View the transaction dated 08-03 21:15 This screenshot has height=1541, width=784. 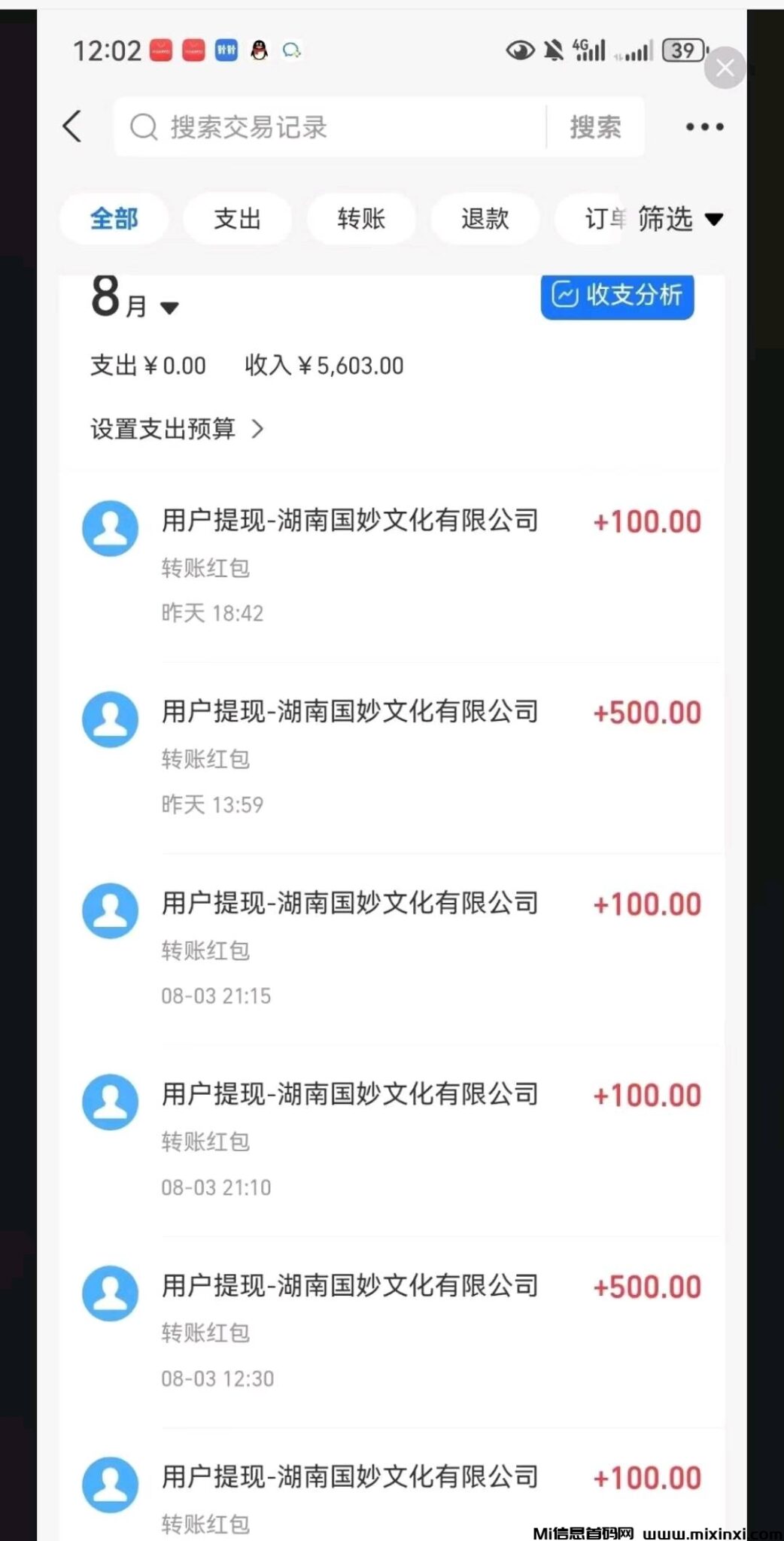[x=391, y=948]
